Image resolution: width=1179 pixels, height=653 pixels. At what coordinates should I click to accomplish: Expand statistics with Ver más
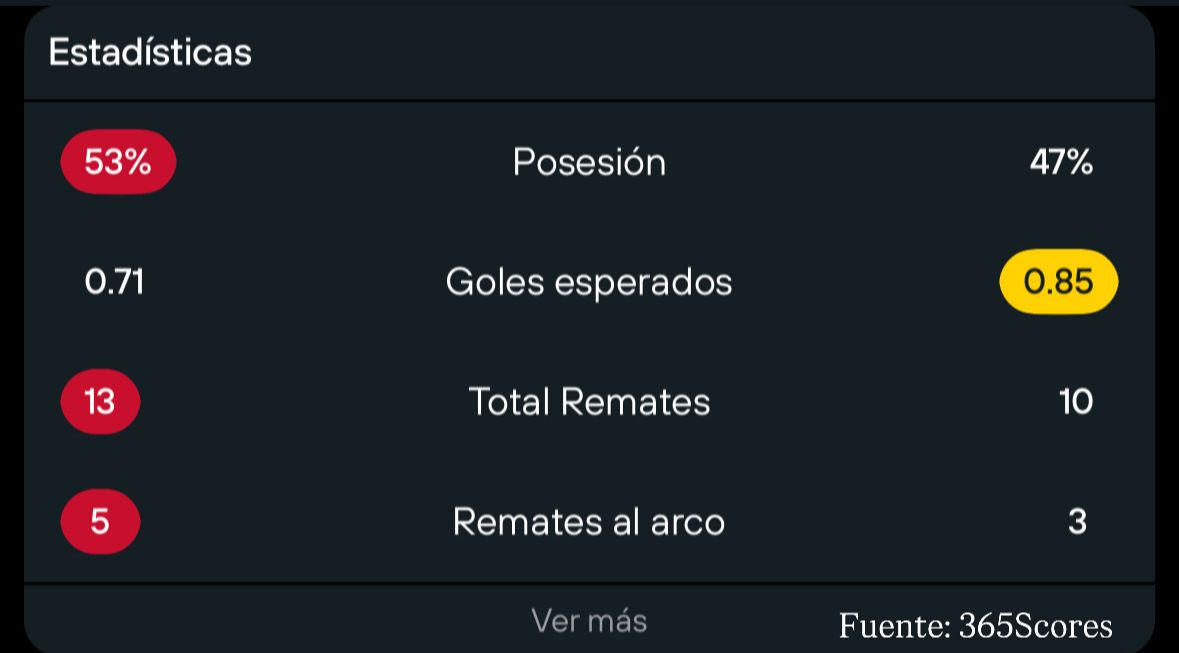pos(589,621)
